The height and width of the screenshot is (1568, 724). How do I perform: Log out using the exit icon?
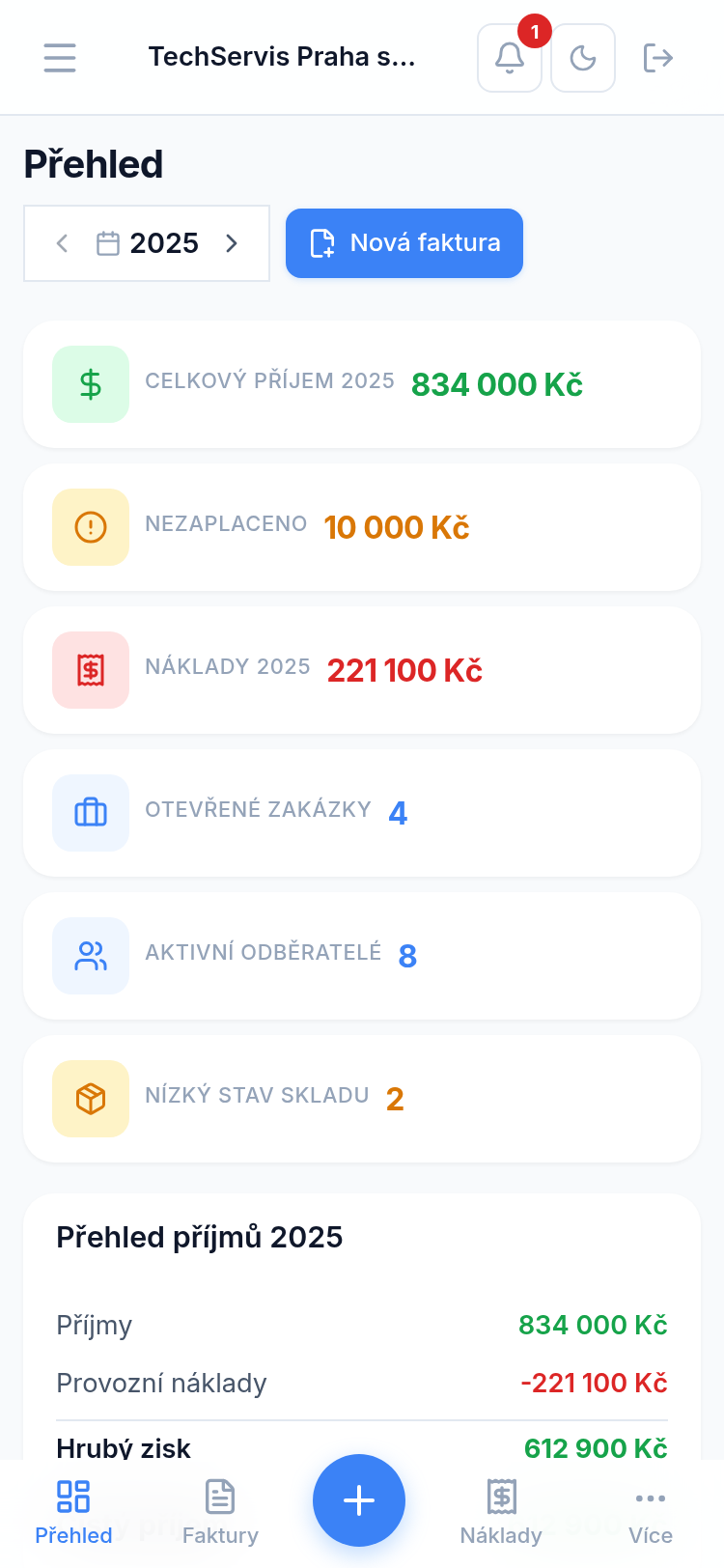tap(658, 58)
